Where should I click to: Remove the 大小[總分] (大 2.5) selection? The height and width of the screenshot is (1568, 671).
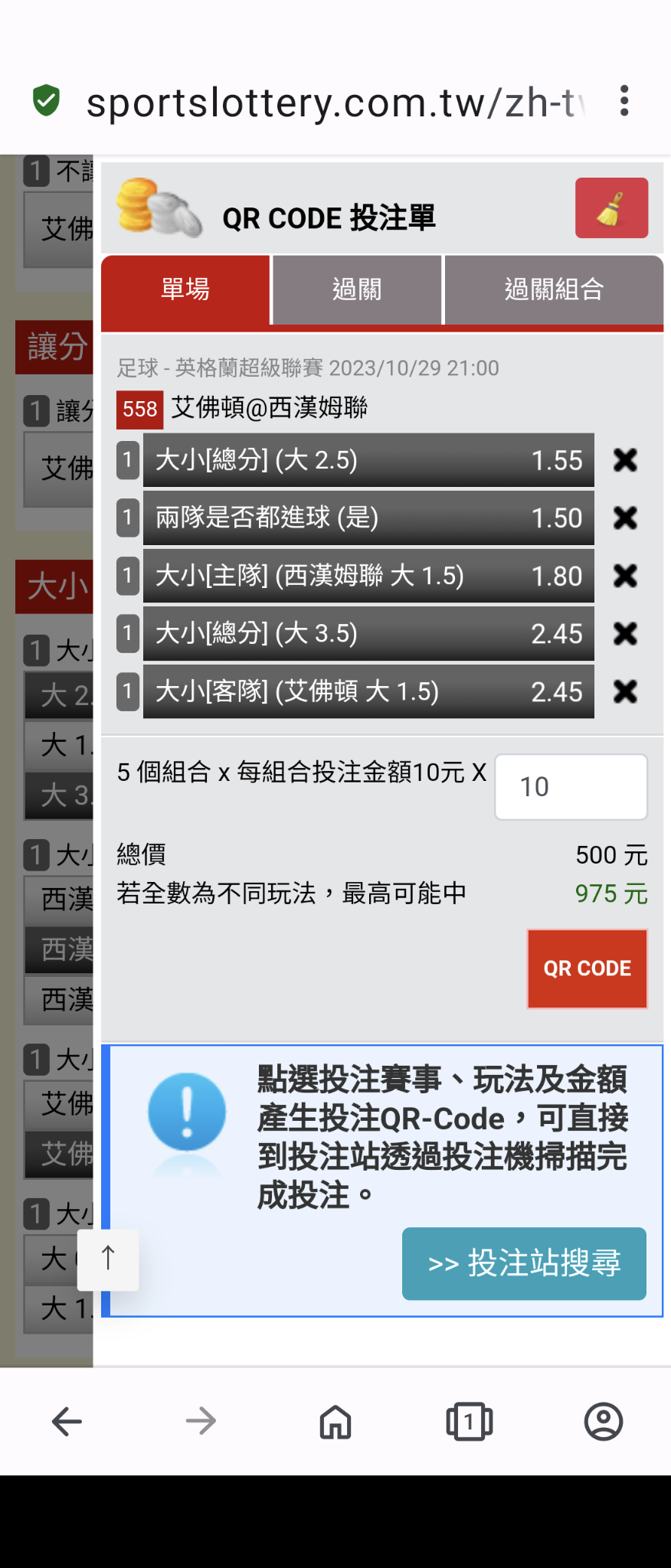625,460
